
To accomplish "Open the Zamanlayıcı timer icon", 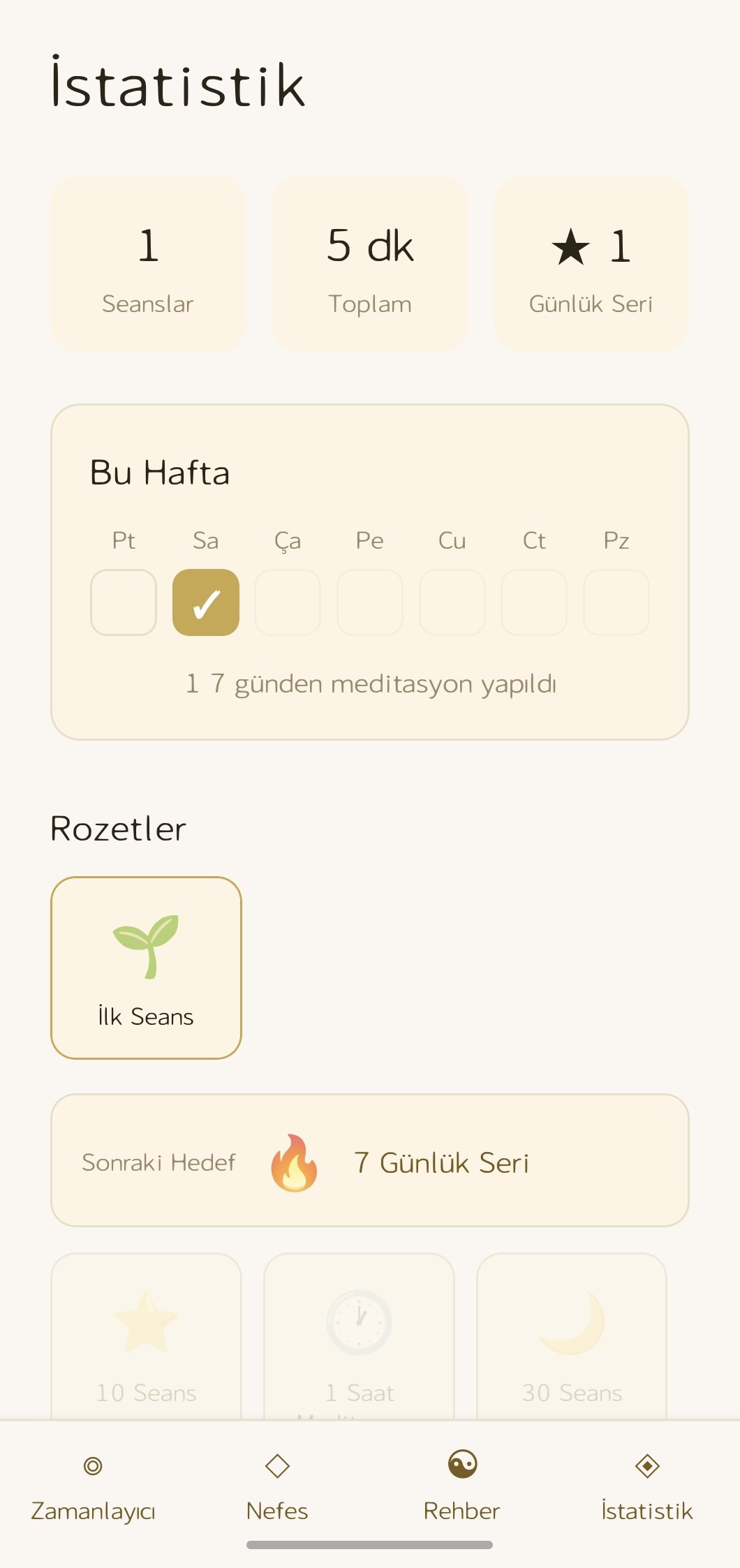I will tap(93, 1465).
